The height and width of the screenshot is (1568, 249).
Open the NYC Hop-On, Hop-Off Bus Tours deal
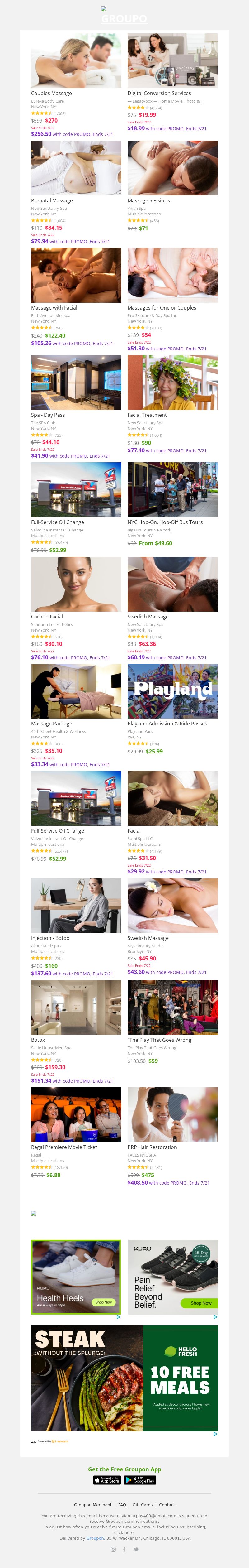(172, 490)
